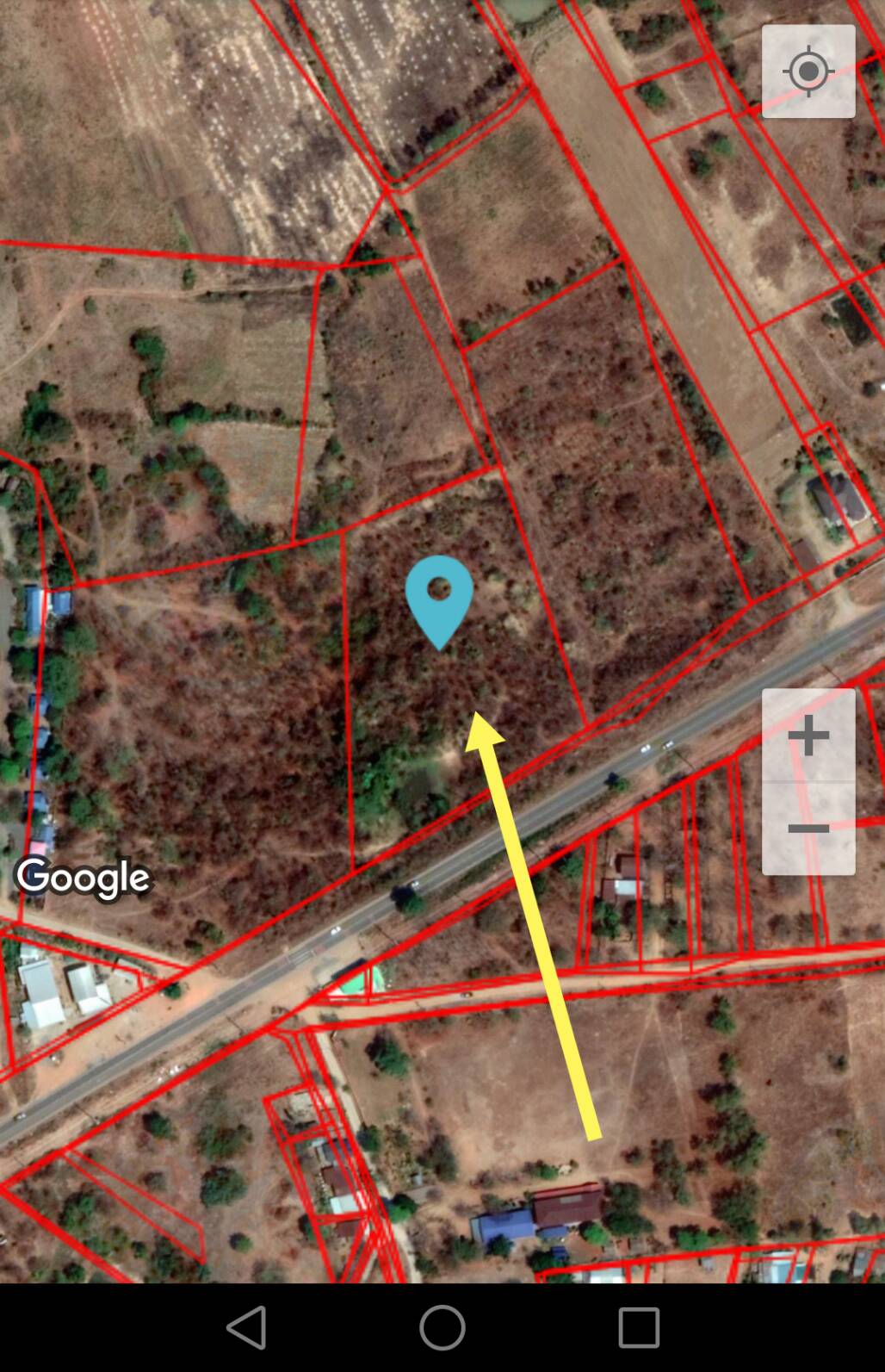885x1372 pixels.
Task: Center map on my location
Action: click(x=808, y=71)
